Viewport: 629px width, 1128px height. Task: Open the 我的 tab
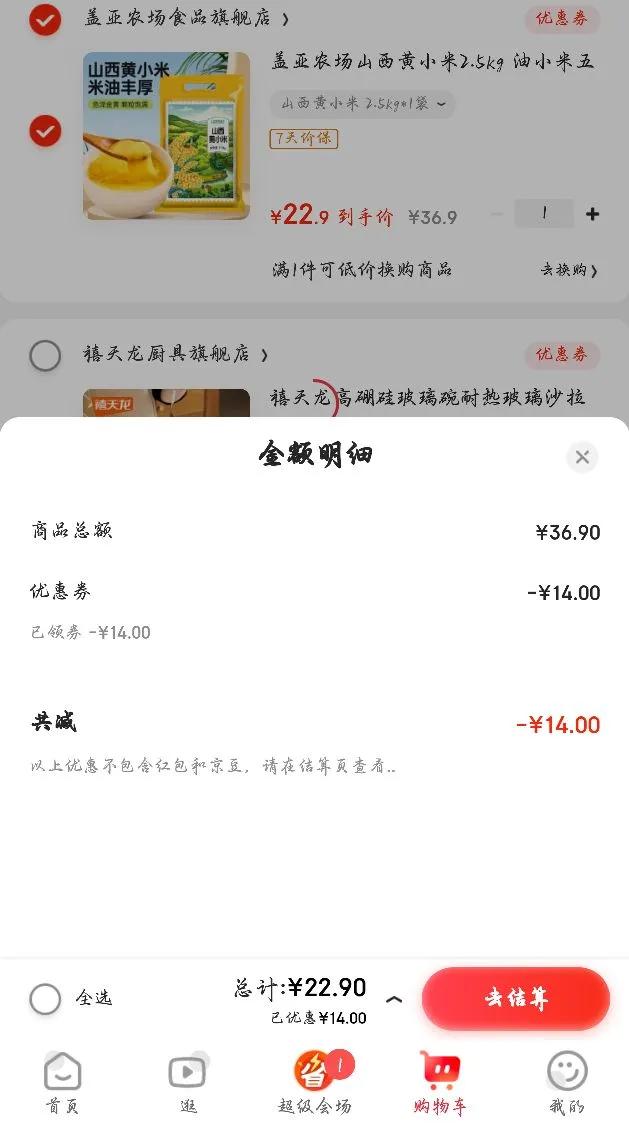tap(567, 1083)
